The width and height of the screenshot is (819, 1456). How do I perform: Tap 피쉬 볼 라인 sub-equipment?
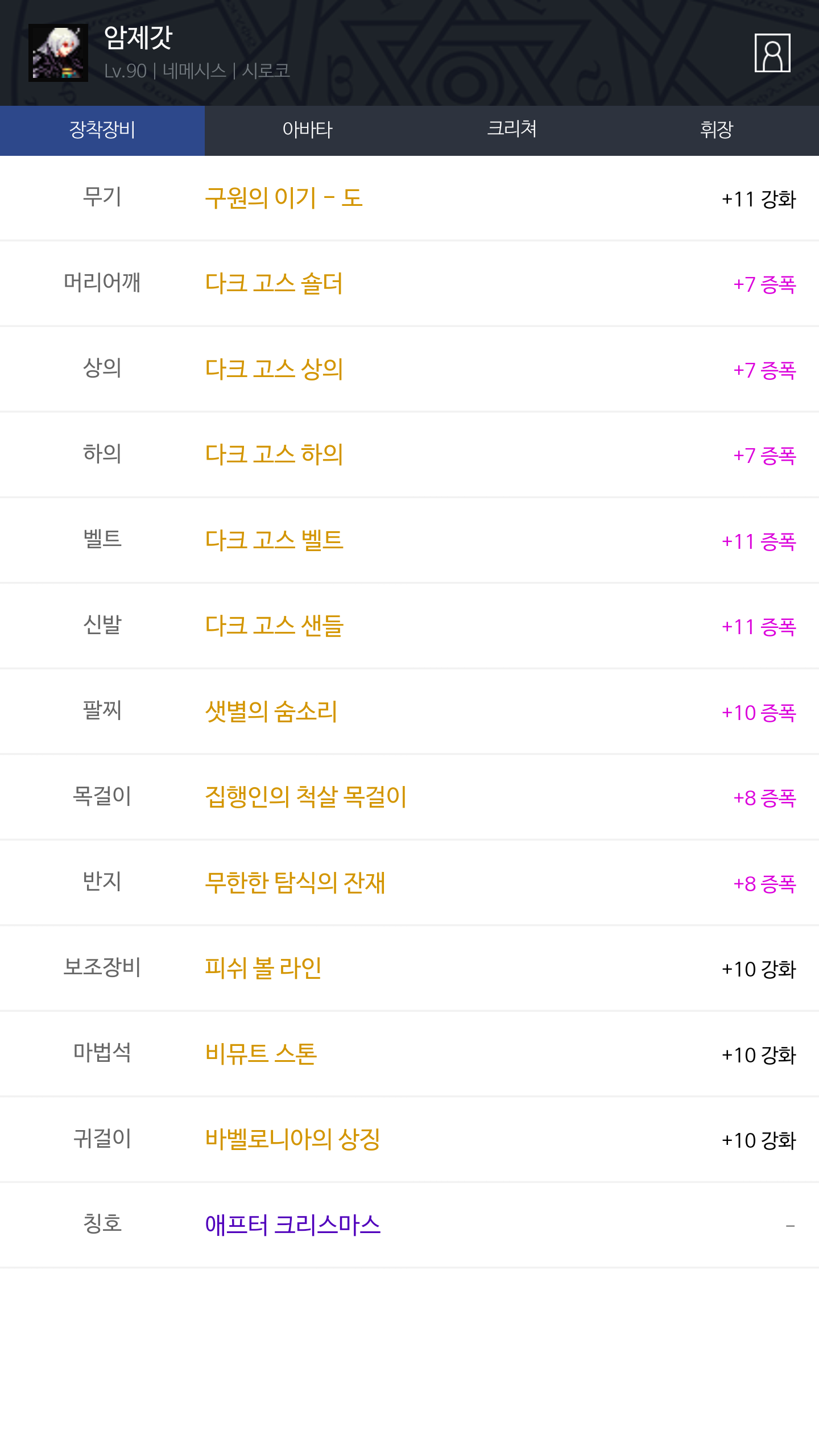[409, 968]
